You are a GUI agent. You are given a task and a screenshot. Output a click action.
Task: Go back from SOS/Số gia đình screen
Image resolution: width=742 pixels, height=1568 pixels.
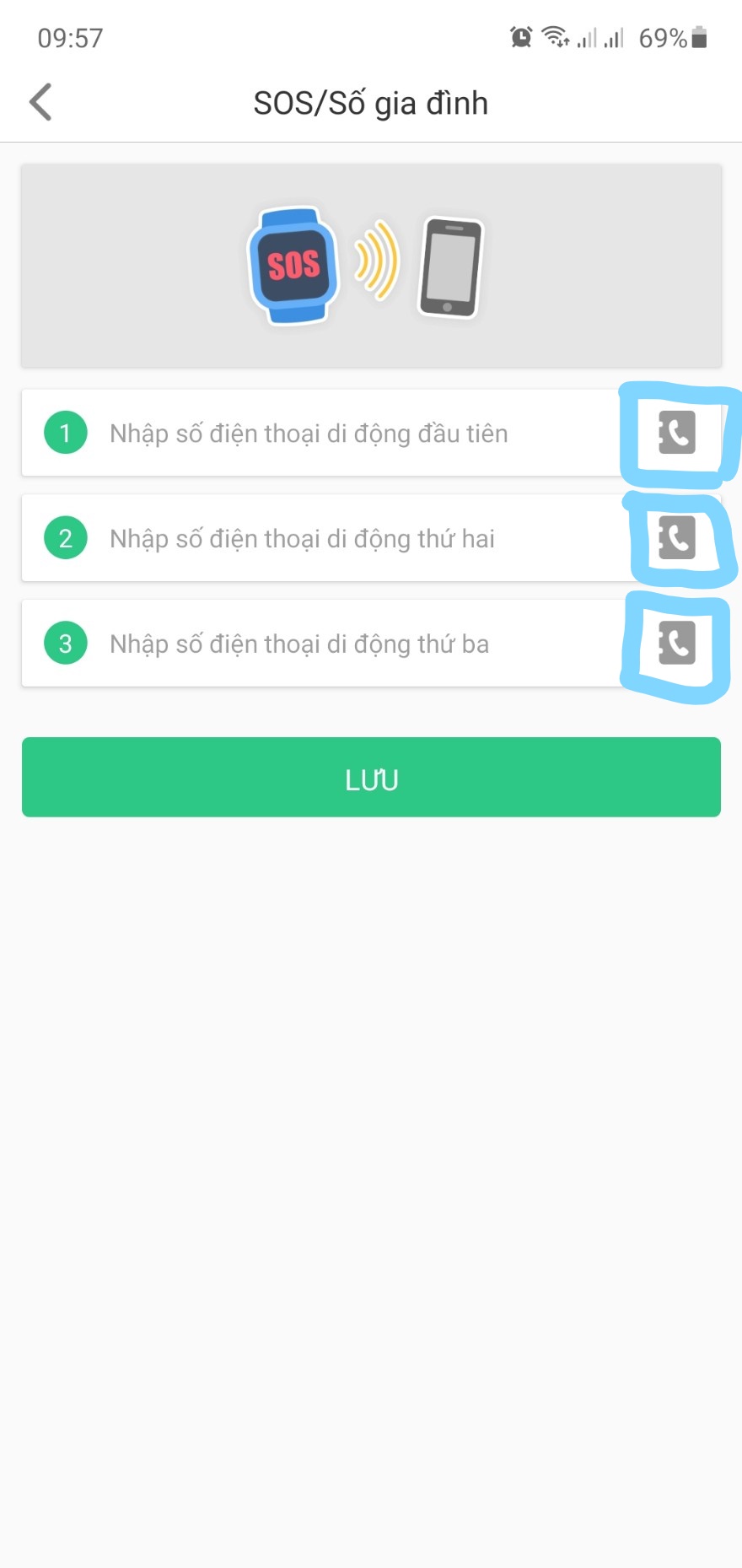[x=40, y=103]
